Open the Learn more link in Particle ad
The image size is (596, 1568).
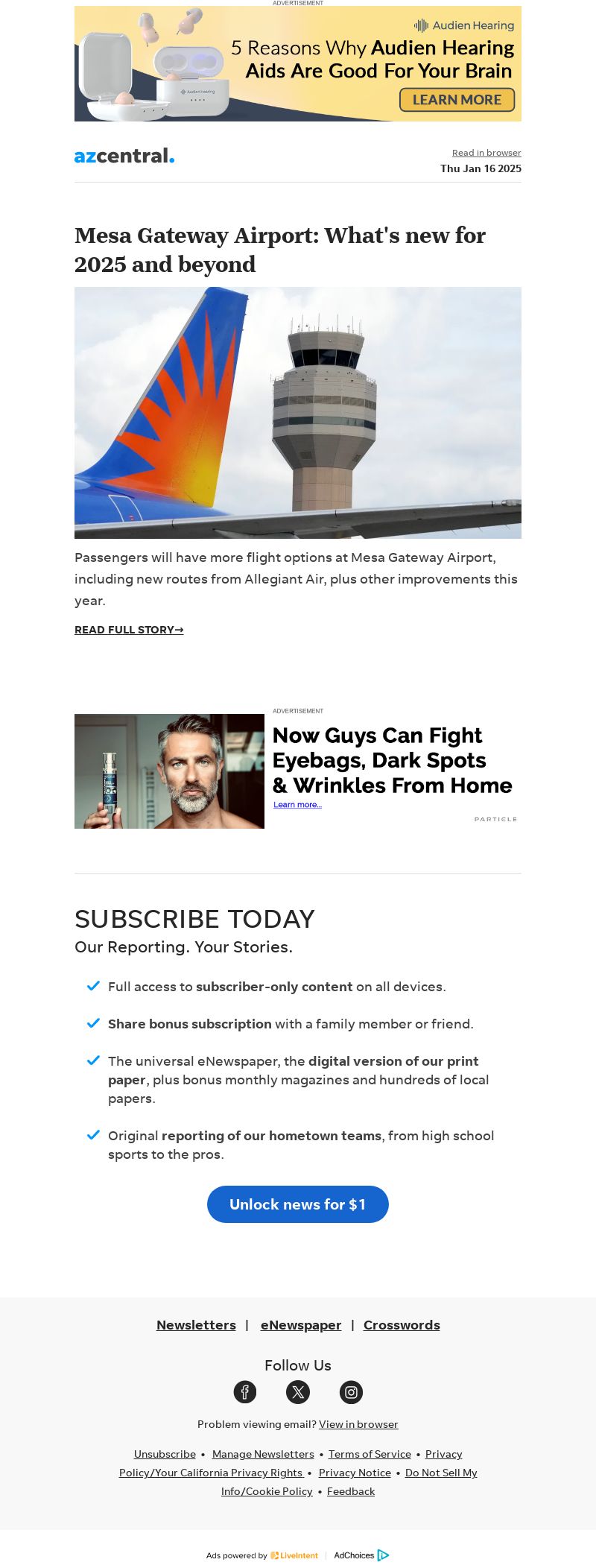point(297,805)
